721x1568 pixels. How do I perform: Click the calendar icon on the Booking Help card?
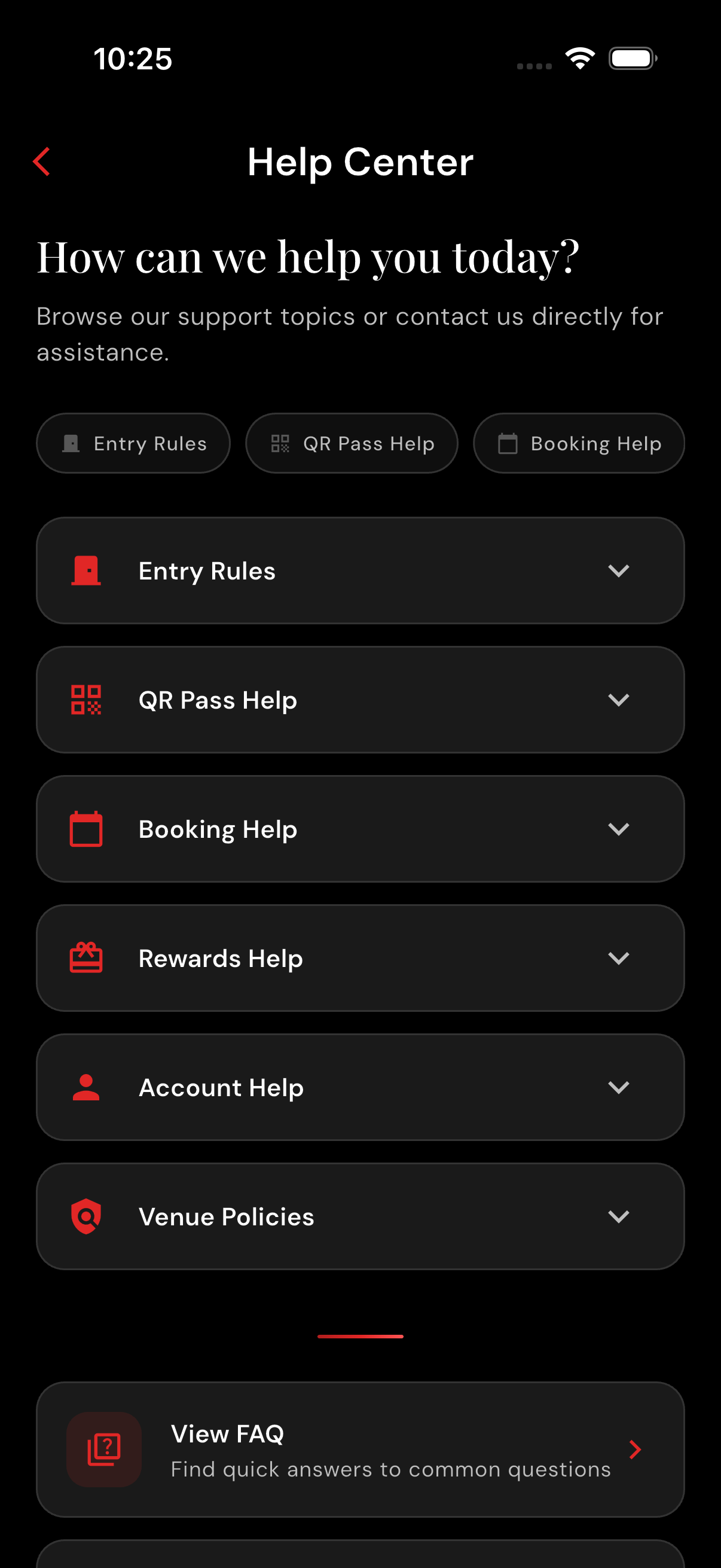[x=87, y=829]
